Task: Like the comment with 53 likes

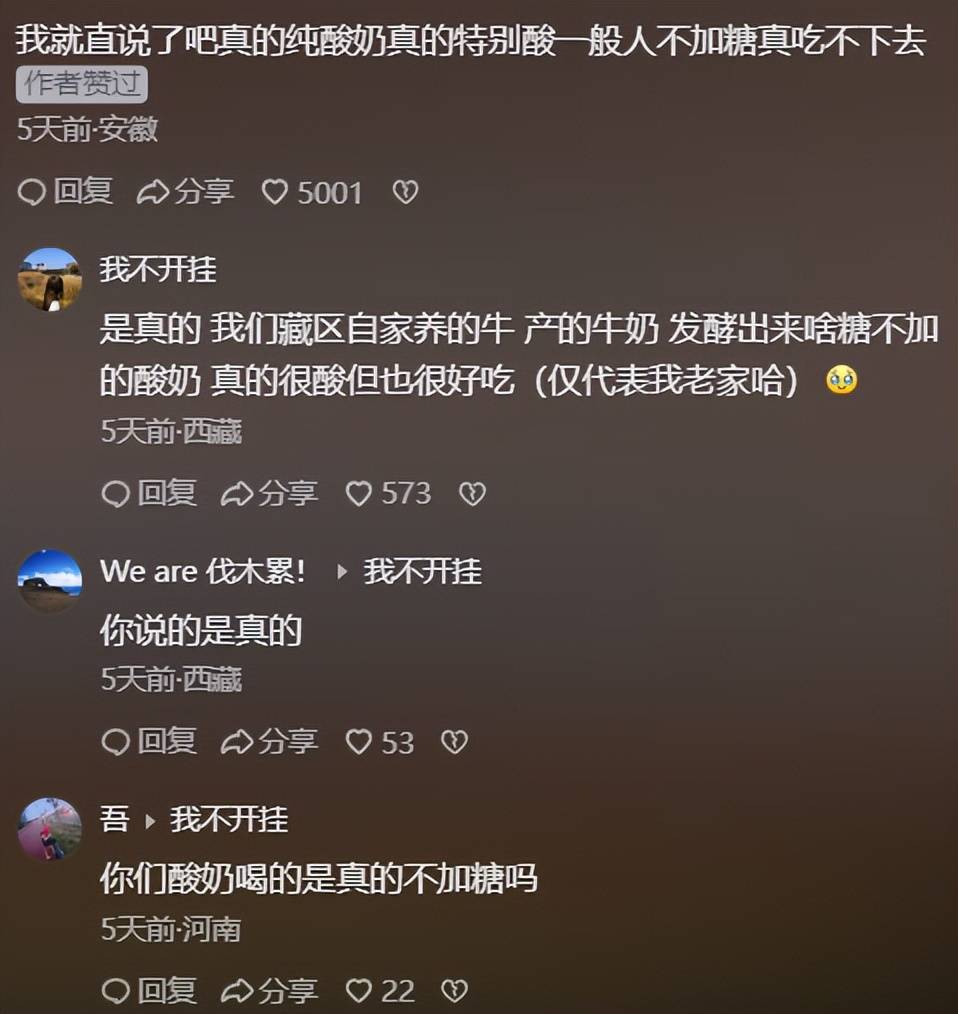Action: coord(359,742)
